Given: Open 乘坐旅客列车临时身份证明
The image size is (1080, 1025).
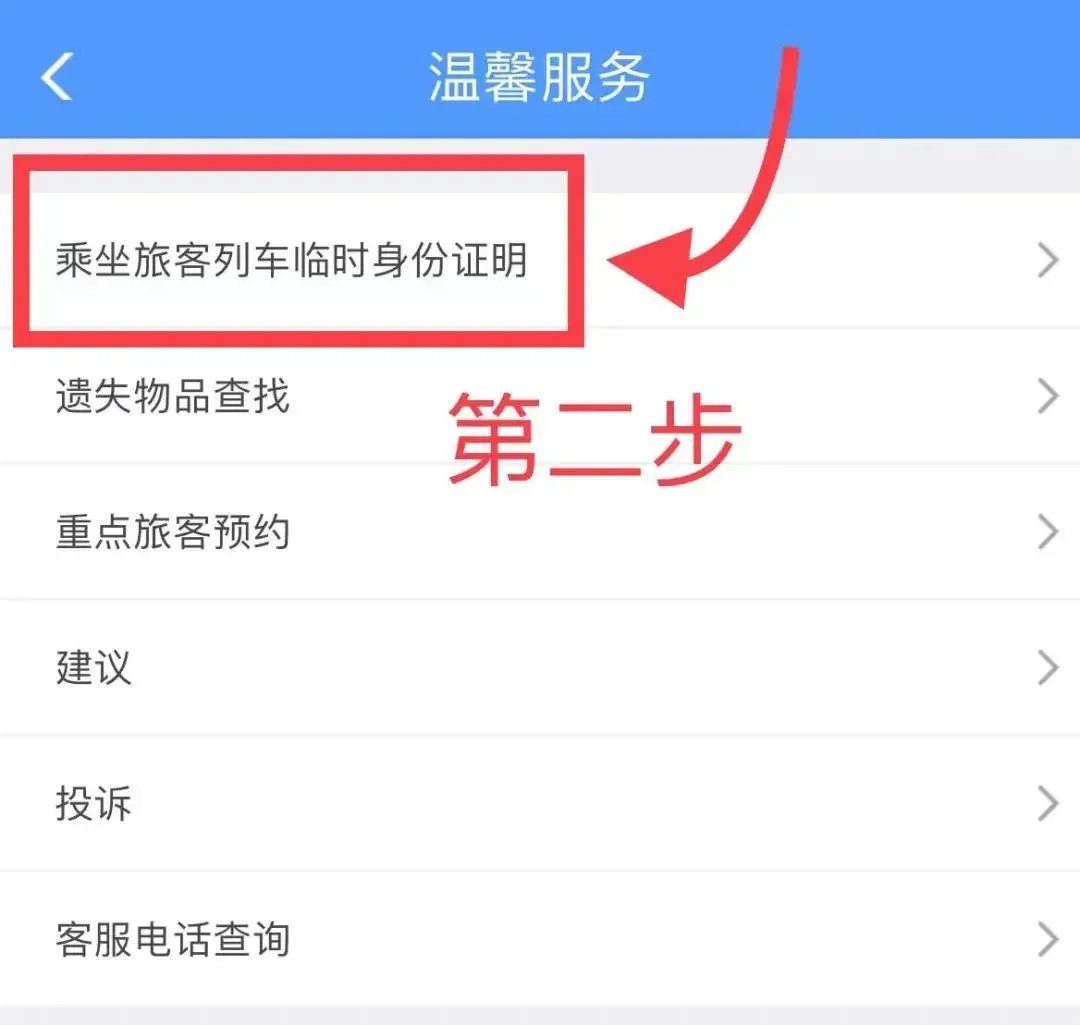Looking at the screenshot, I should point(540,260).
